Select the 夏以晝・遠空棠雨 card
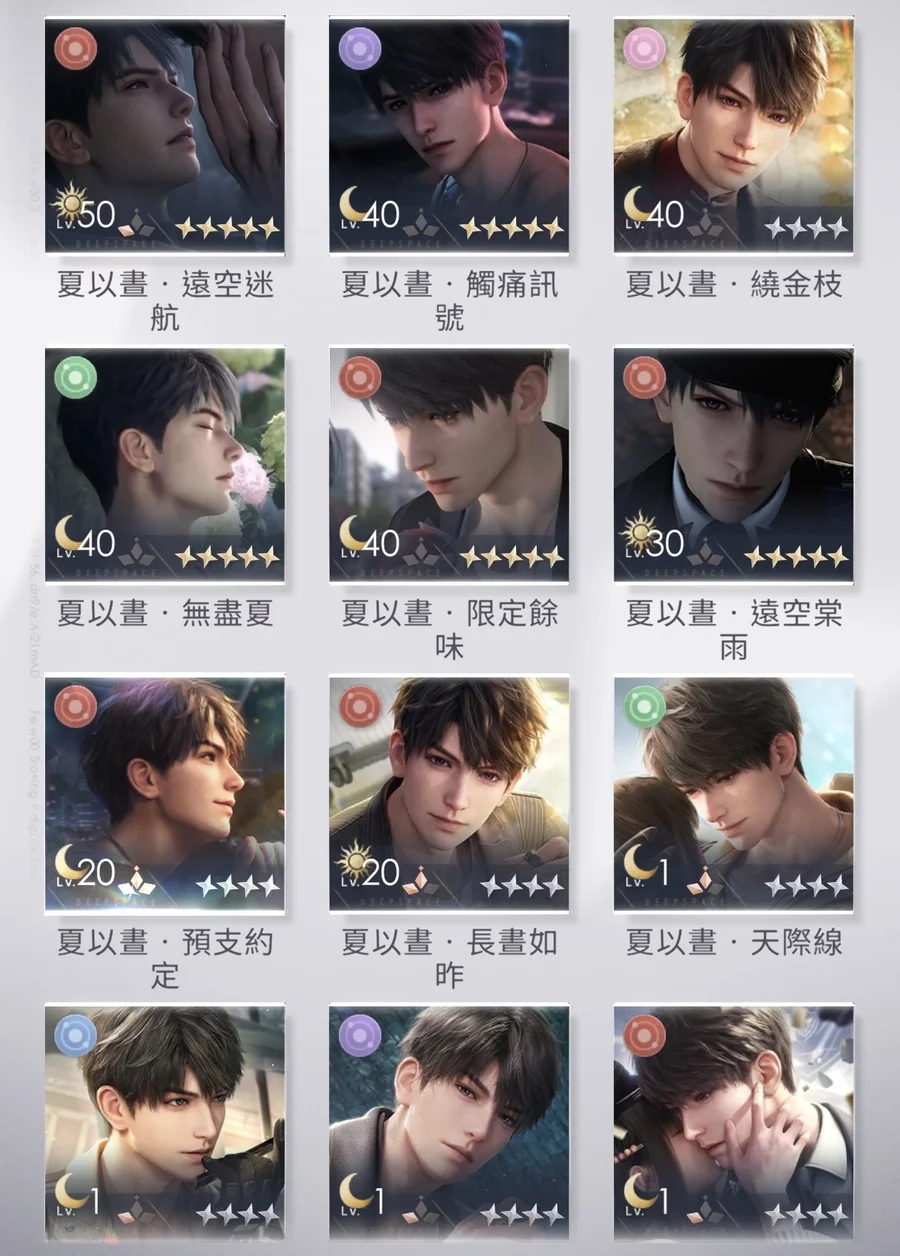900x1256 pixels. tap(733, 465)
